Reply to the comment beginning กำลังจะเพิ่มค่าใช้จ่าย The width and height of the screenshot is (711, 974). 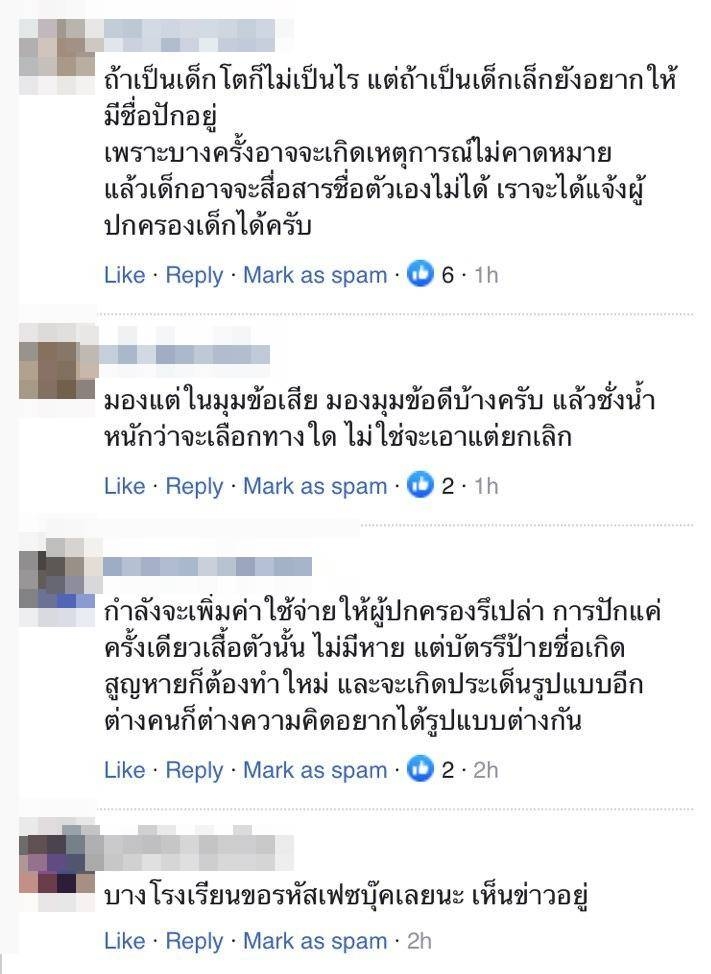tap(194, 770)
